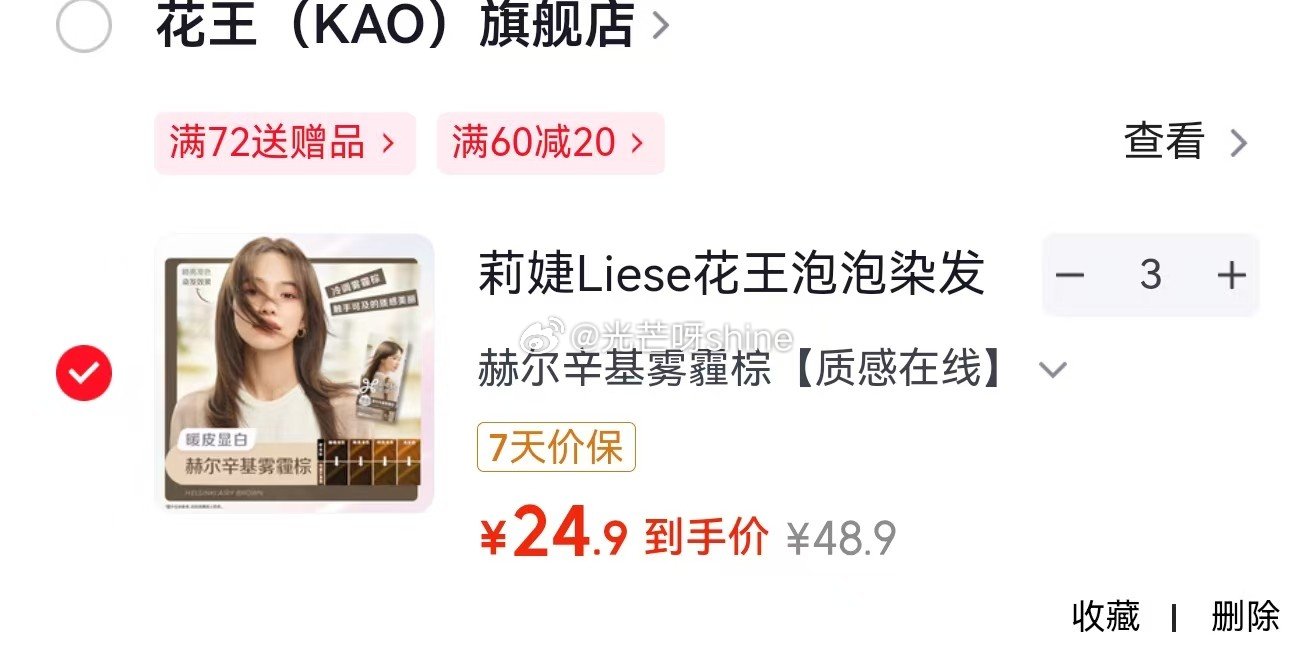
Task: Open the 花王 (KAO) 旗舰店 store page
Action: tap(396, 24)
